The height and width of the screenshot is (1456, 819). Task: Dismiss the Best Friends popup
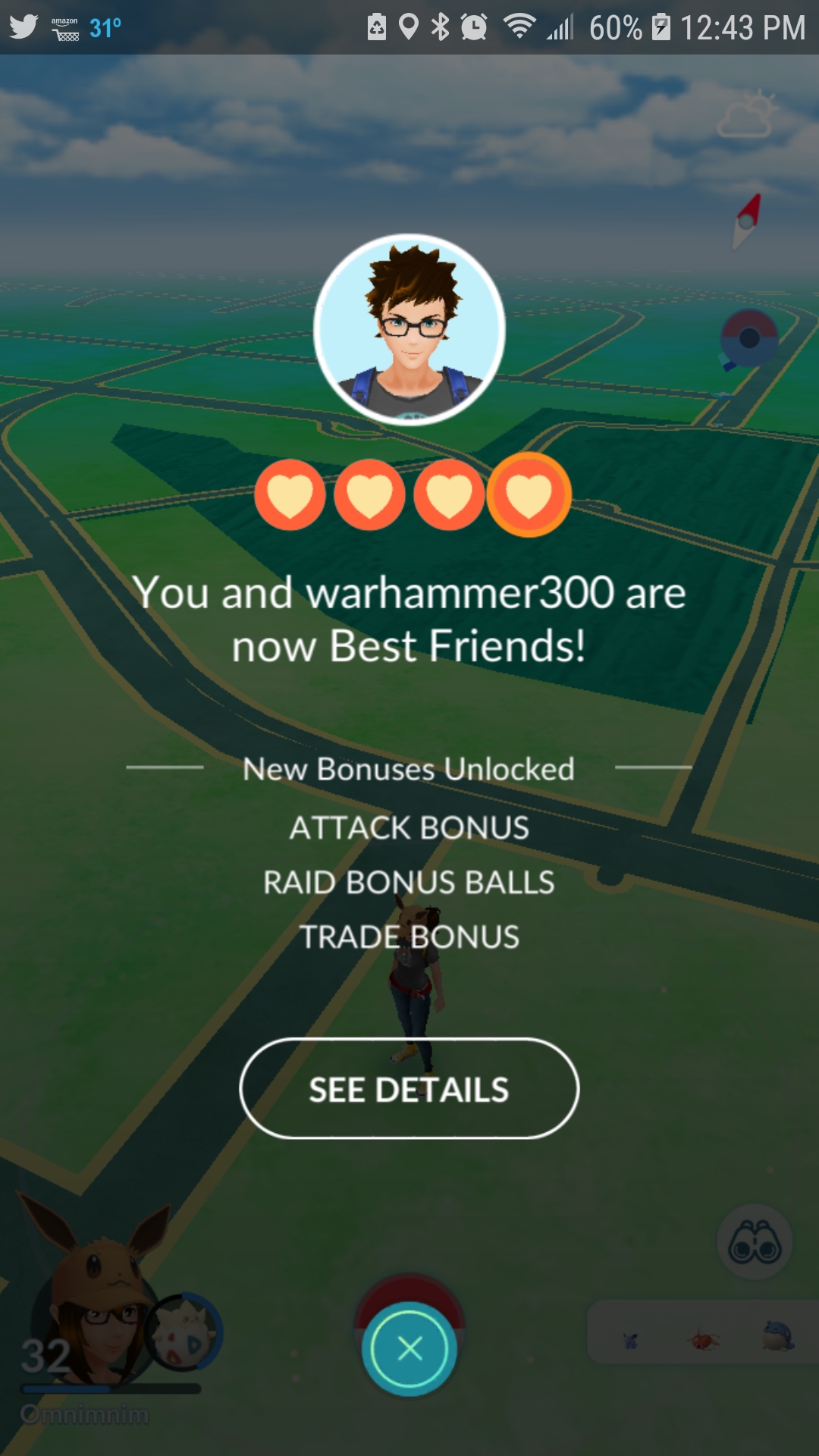coord(409,1348)
